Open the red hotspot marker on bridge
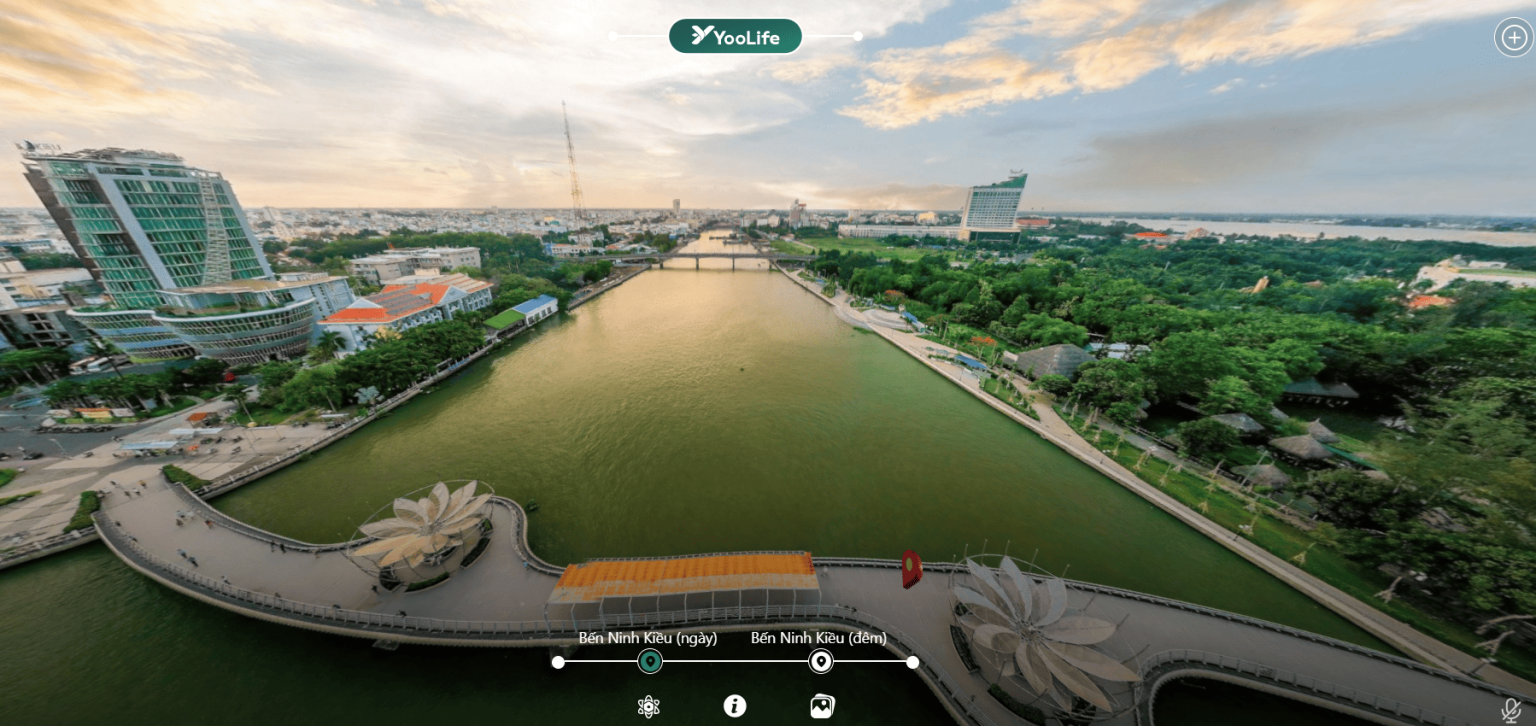The height and width of the screenshot is (726, 1536). [911, 567]
